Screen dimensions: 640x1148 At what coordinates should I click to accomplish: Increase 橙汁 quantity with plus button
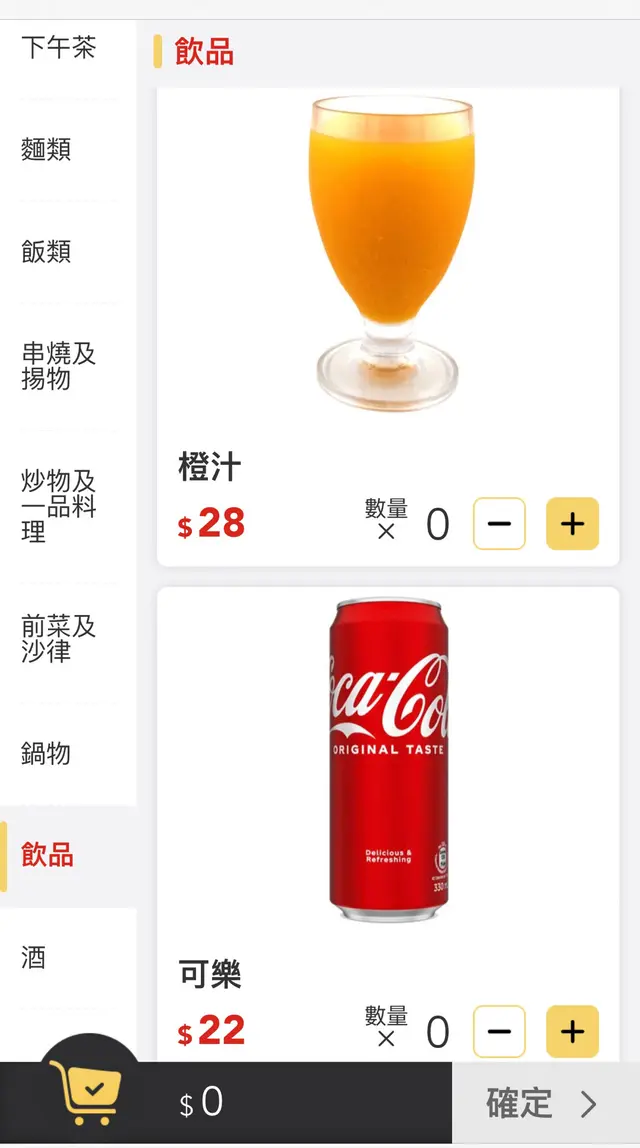tap(572, 524)
